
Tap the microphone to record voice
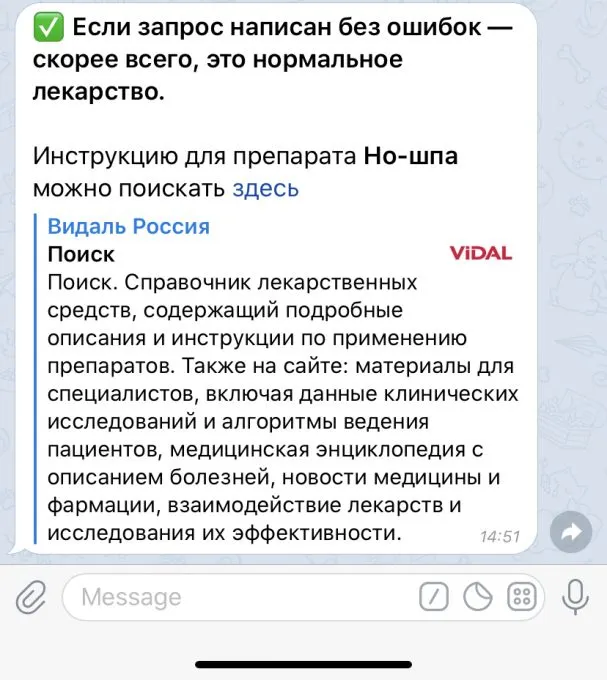point(574,598)
